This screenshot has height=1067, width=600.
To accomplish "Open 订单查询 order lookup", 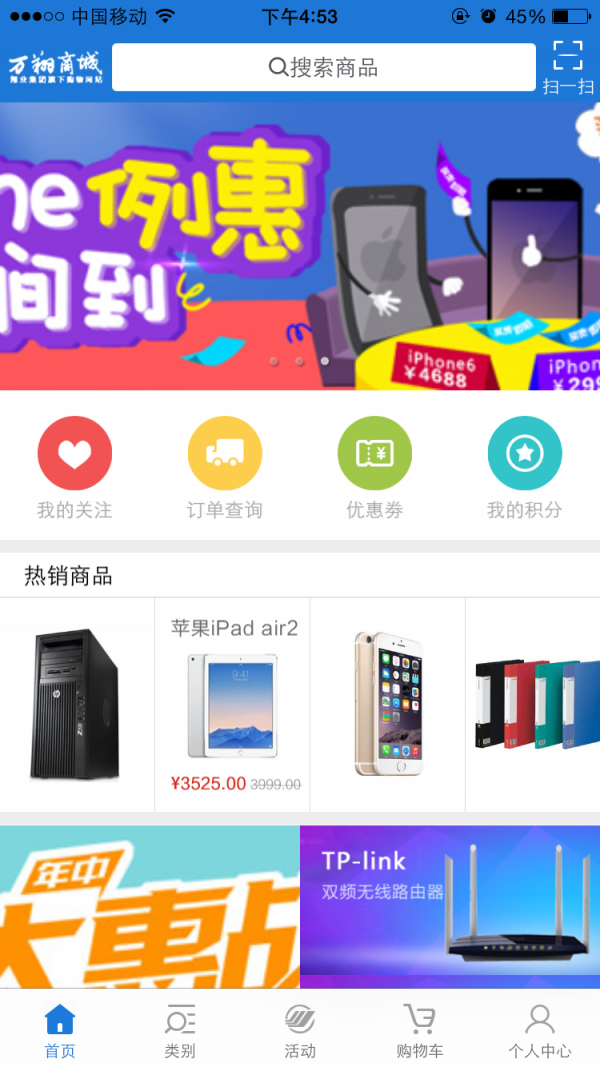I will pyautogui.click(x=225, y=467).
